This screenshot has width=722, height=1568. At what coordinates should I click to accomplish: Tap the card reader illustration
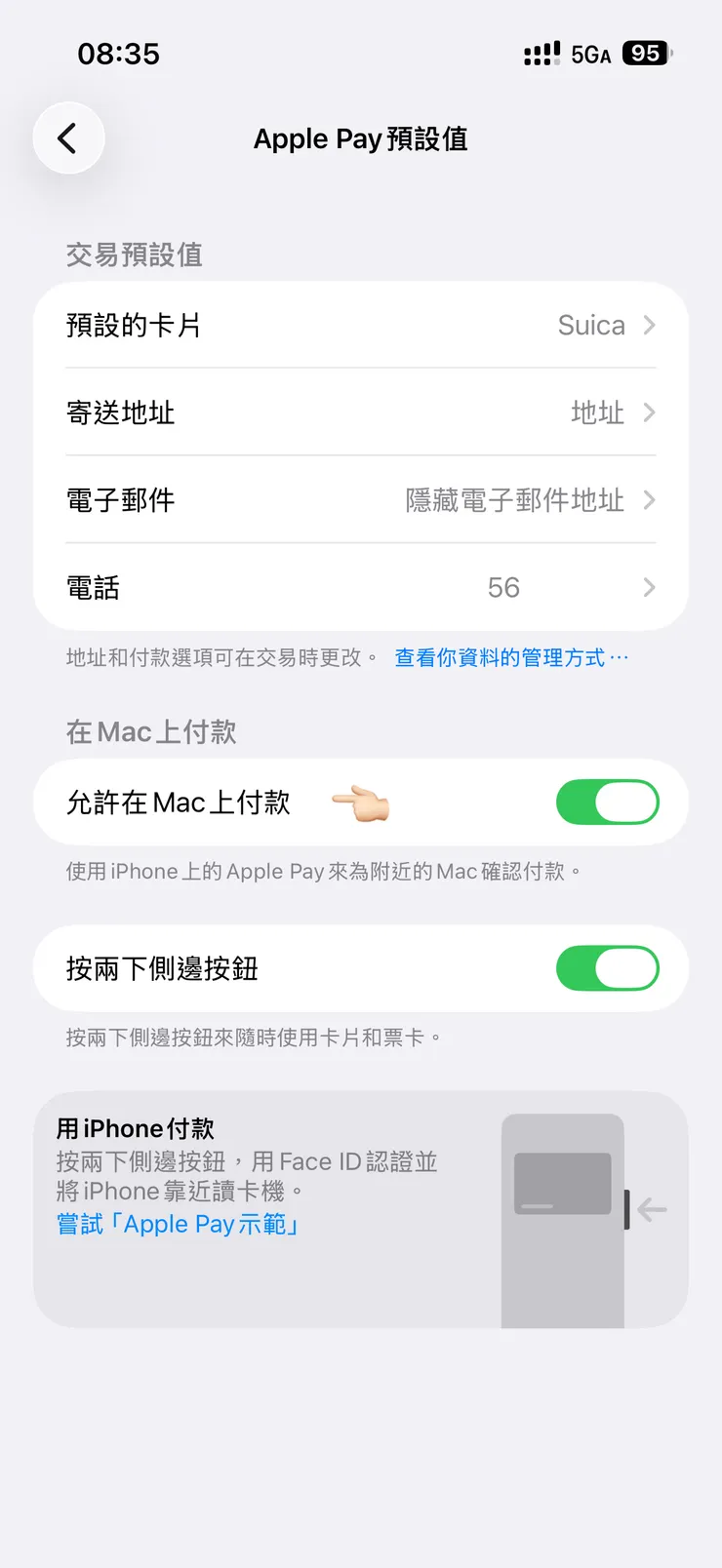point(564,1219)
